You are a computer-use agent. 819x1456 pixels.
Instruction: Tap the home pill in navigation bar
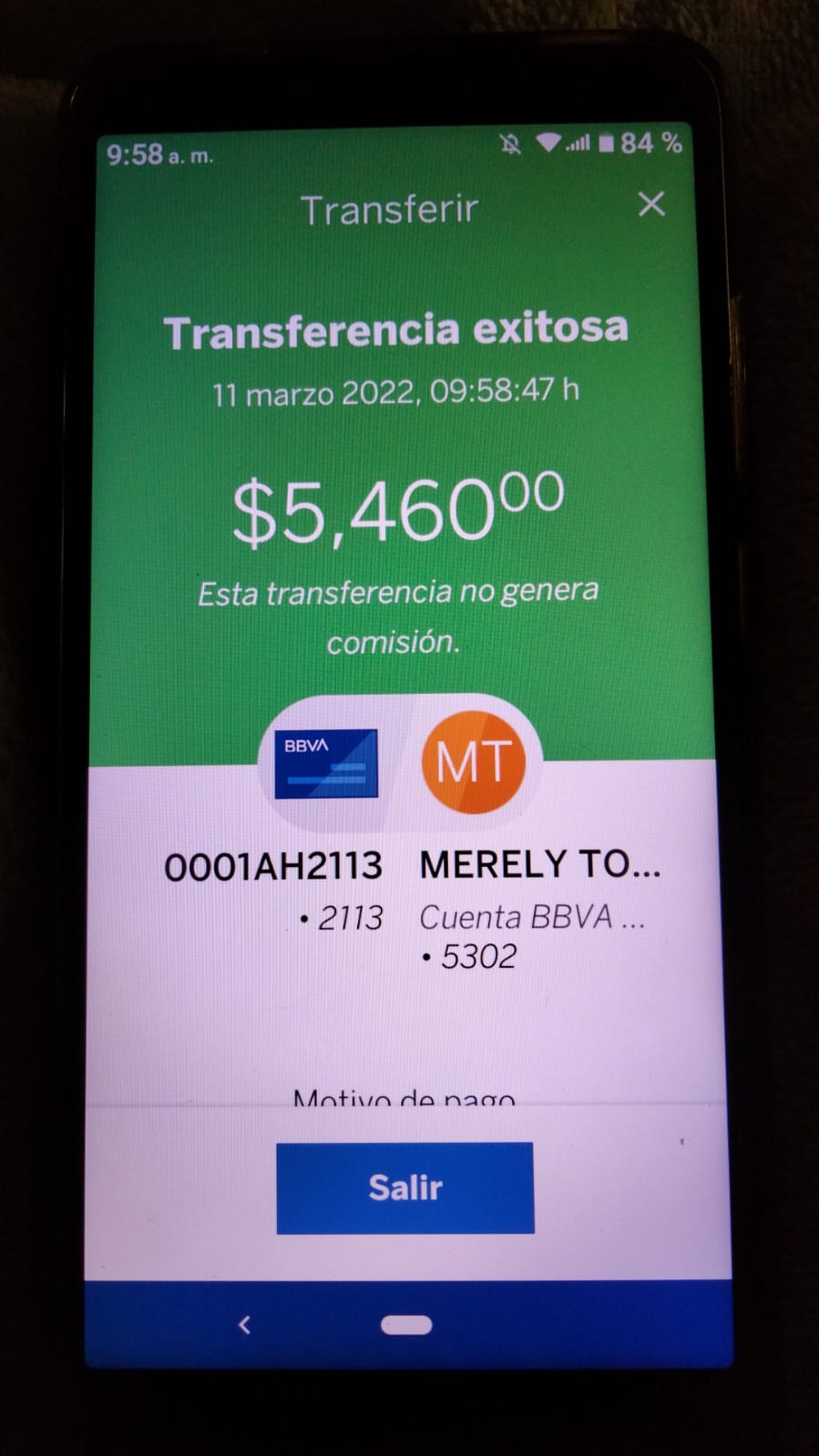pyautogui.click(x=406, y=1325)
